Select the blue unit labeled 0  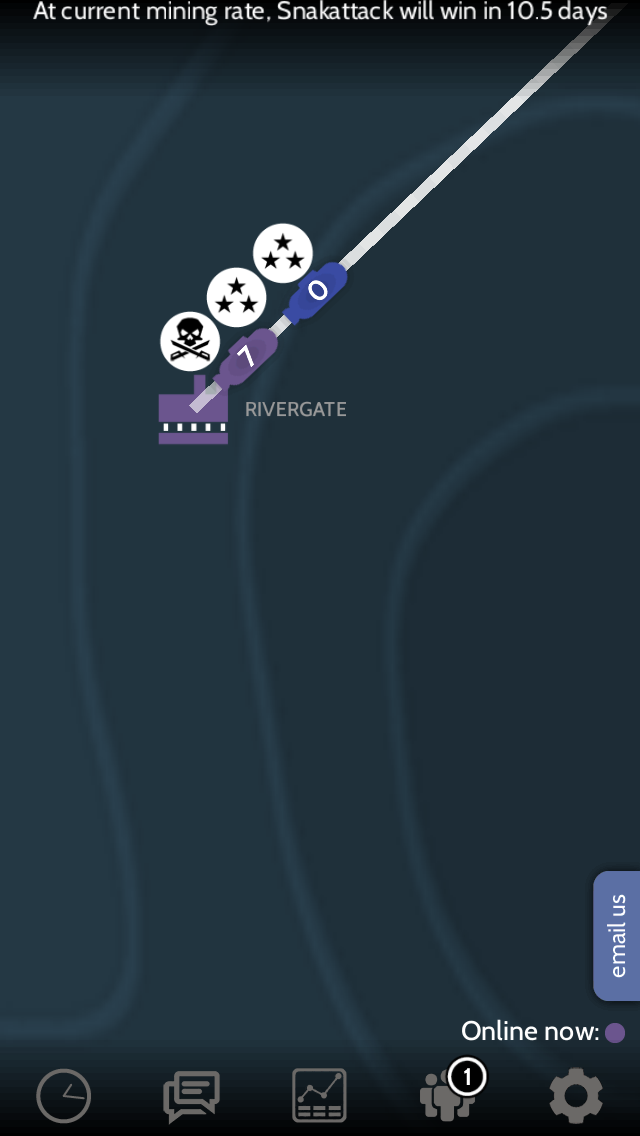pyautogui.click(x=317, y=291)
